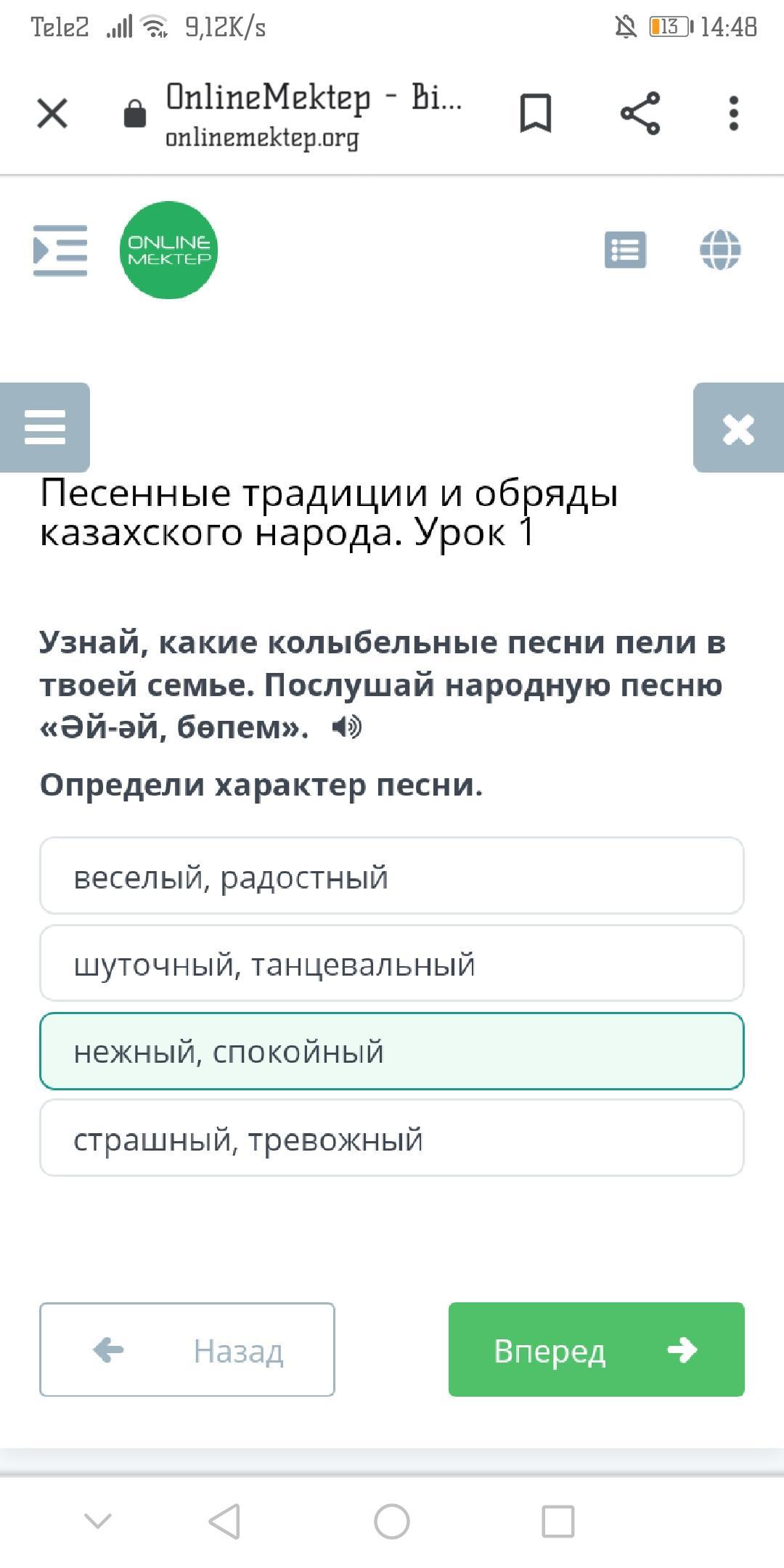This screenshot has width=784, height=1568.
Task: Open the browser overflow menu
Action: pyautogui.click(x=734, y=113)
